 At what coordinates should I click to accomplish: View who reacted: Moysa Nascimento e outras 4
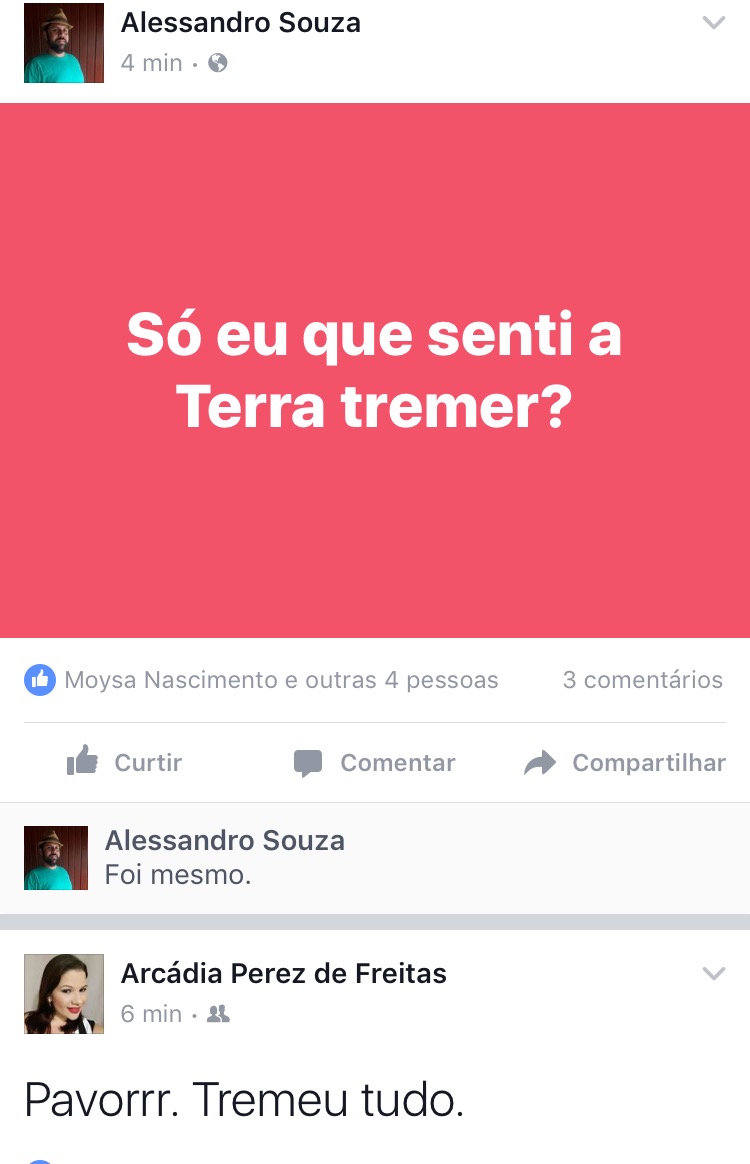280,680
